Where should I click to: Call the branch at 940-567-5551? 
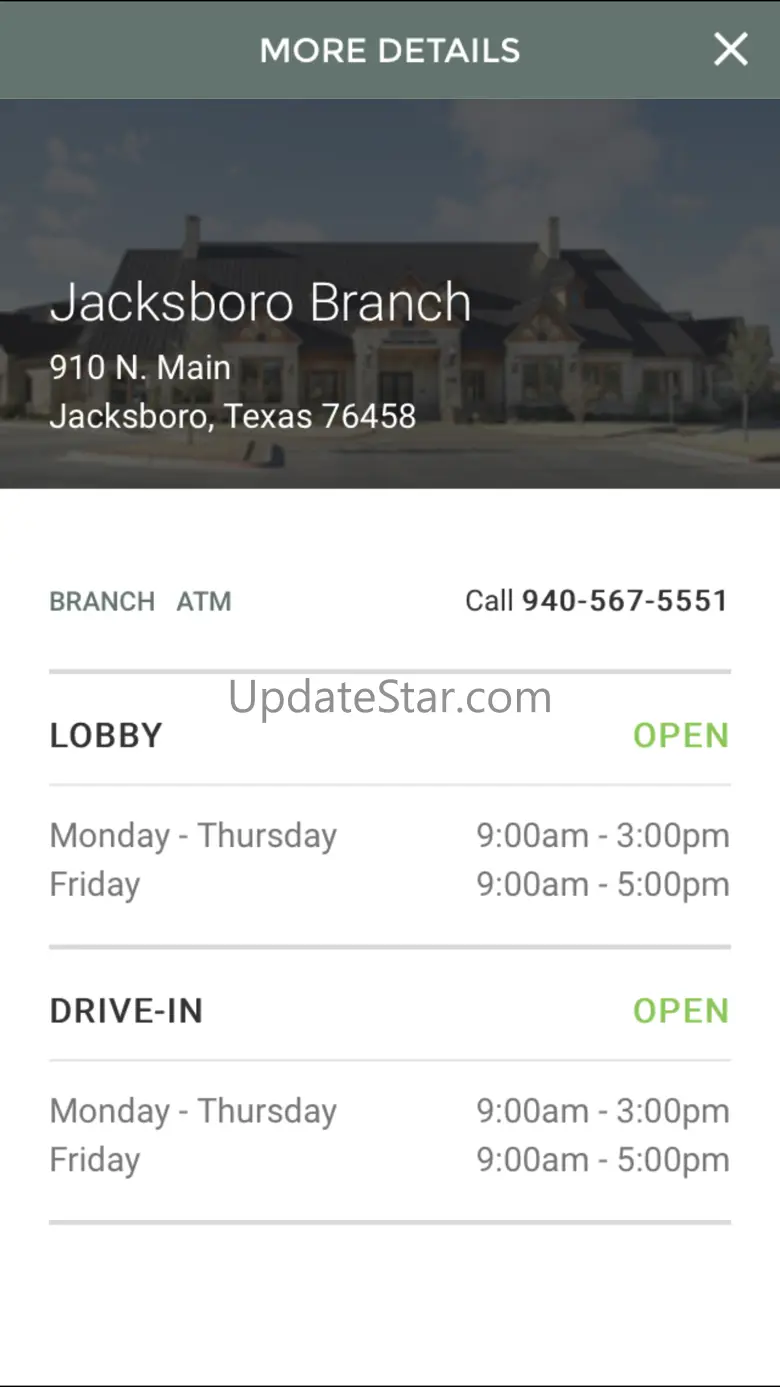(x=597, y=601)
